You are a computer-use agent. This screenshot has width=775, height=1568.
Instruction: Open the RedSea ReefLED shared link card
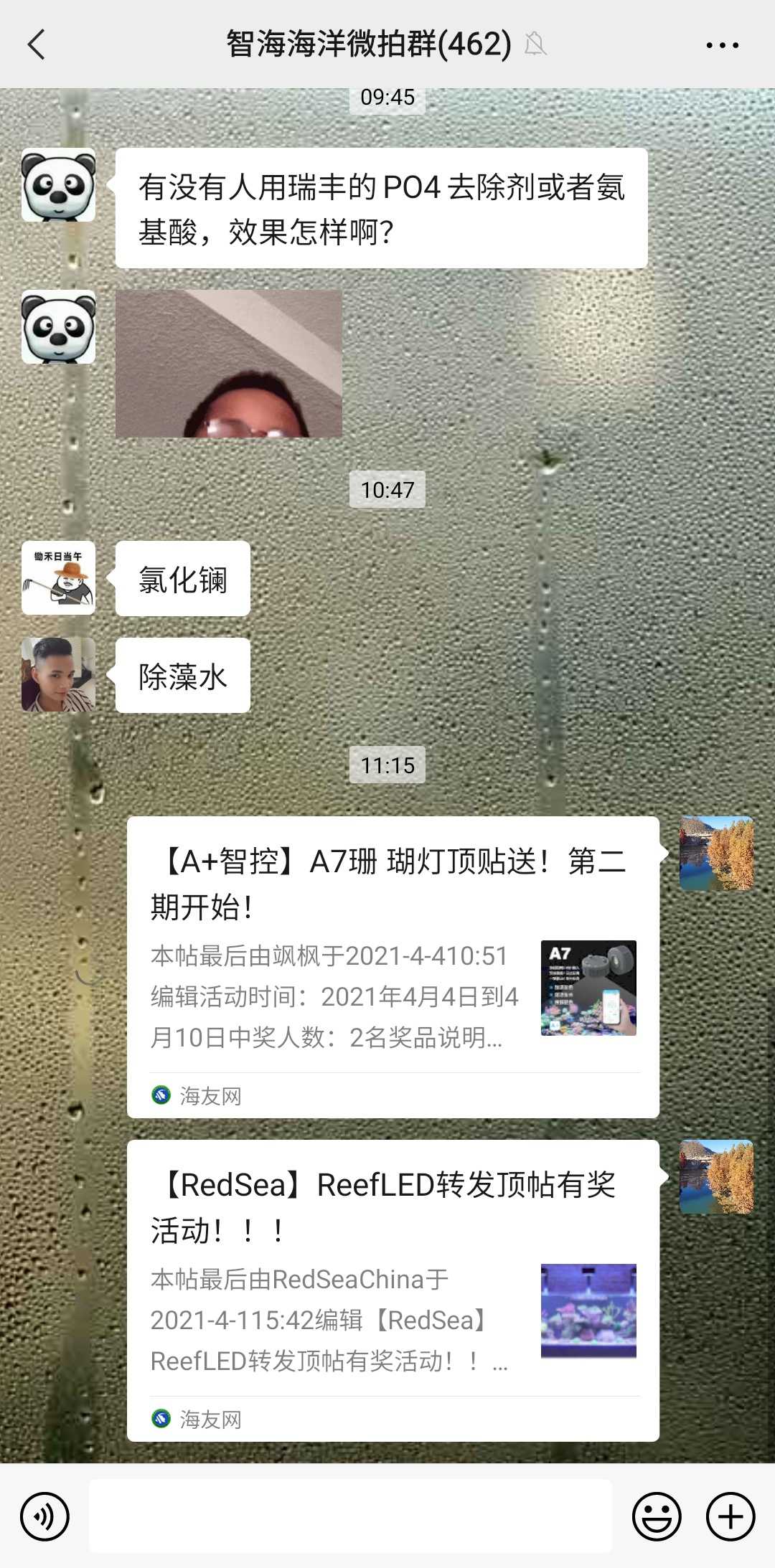(x=393, y=1290)
